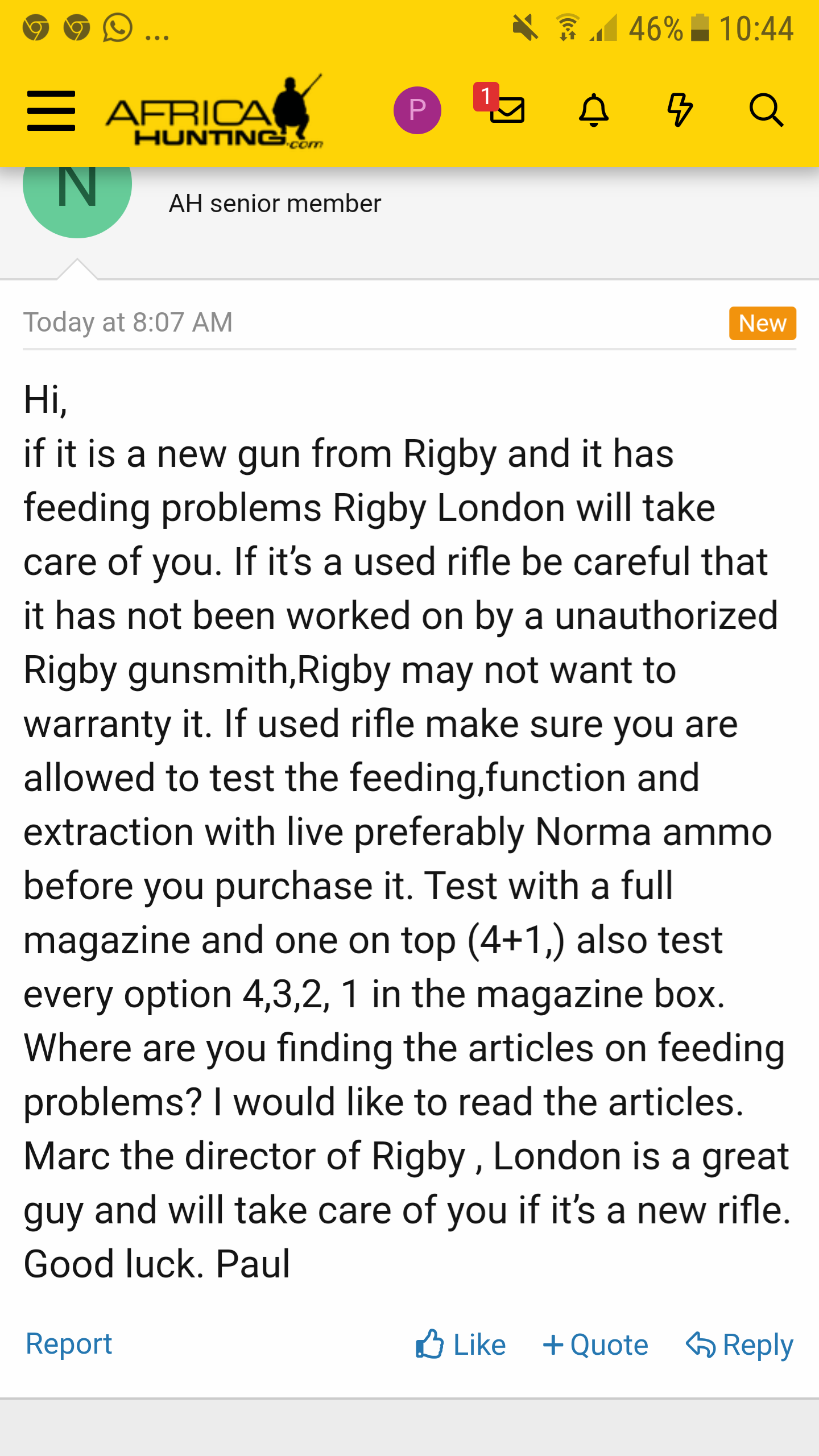
Task: Open the What's New lightning icon
Action: [x=680, y=110]
